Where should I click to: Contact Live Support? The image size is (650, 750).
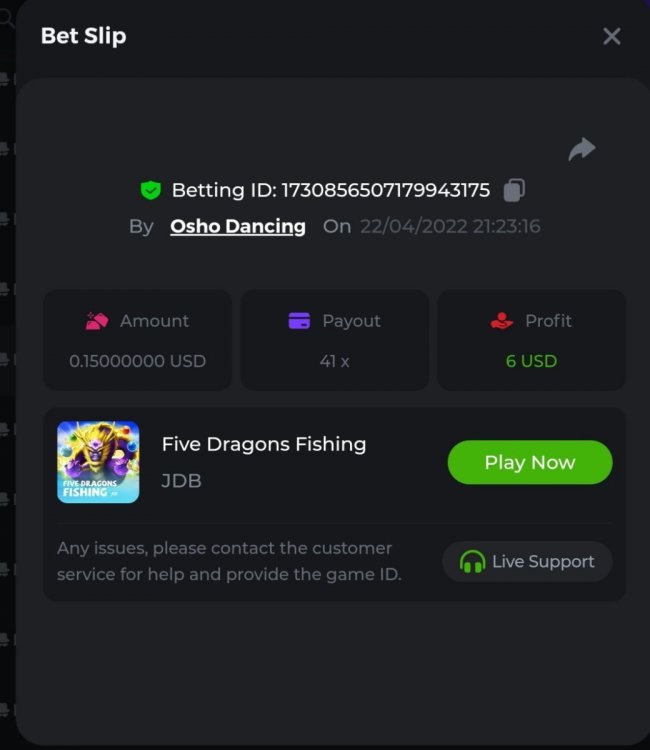point(527,561)
